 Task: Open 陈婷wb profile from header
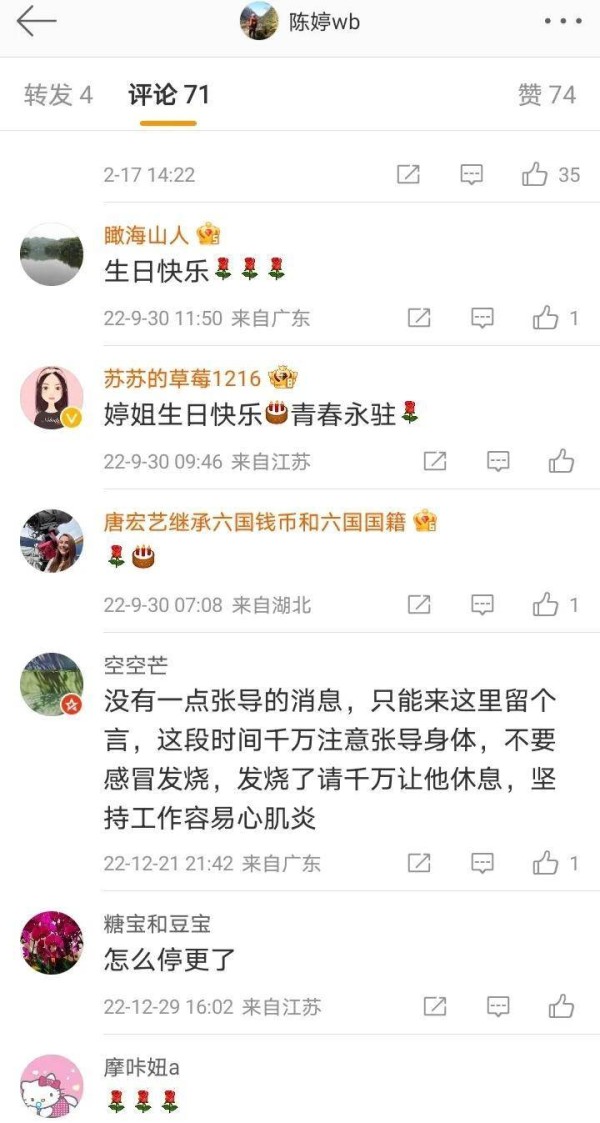300,21
